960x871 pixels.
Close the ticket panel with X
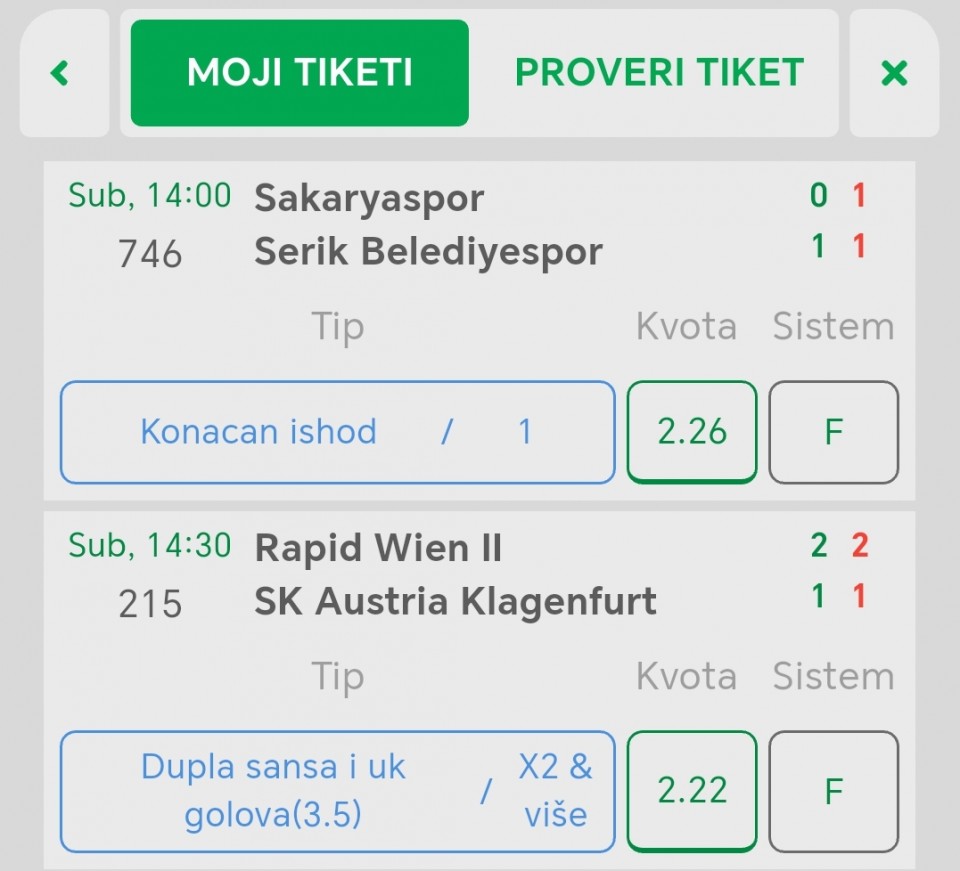[894, 73]
